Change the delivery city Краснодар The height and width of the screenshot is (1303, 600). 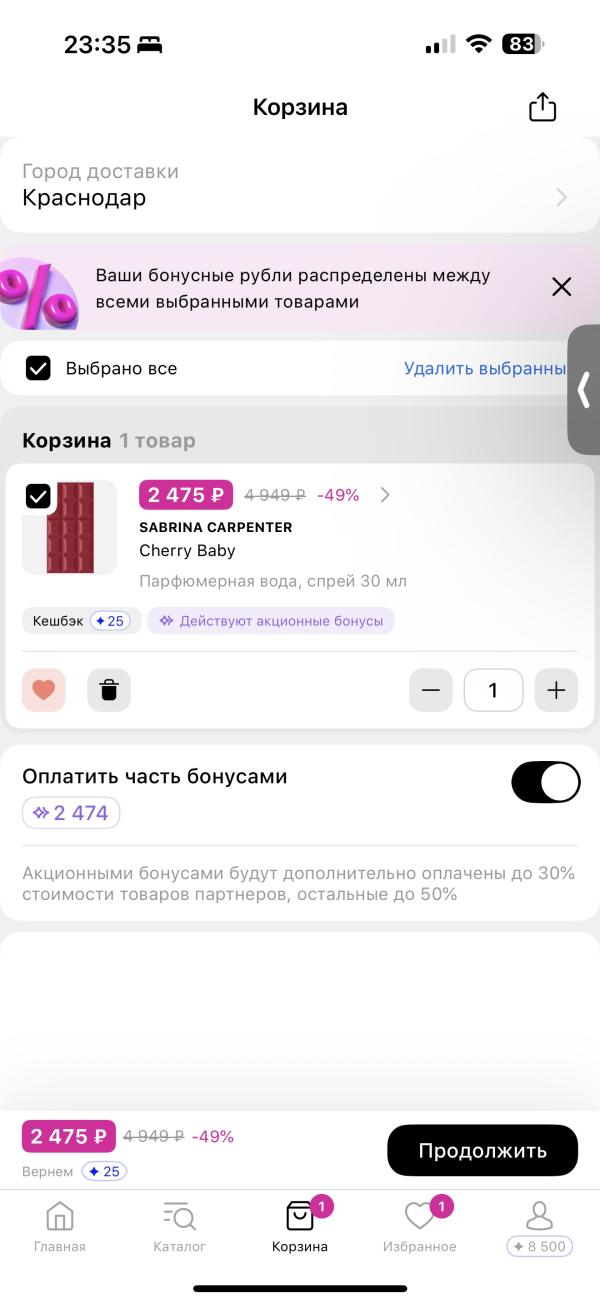[x=298, y=186]
